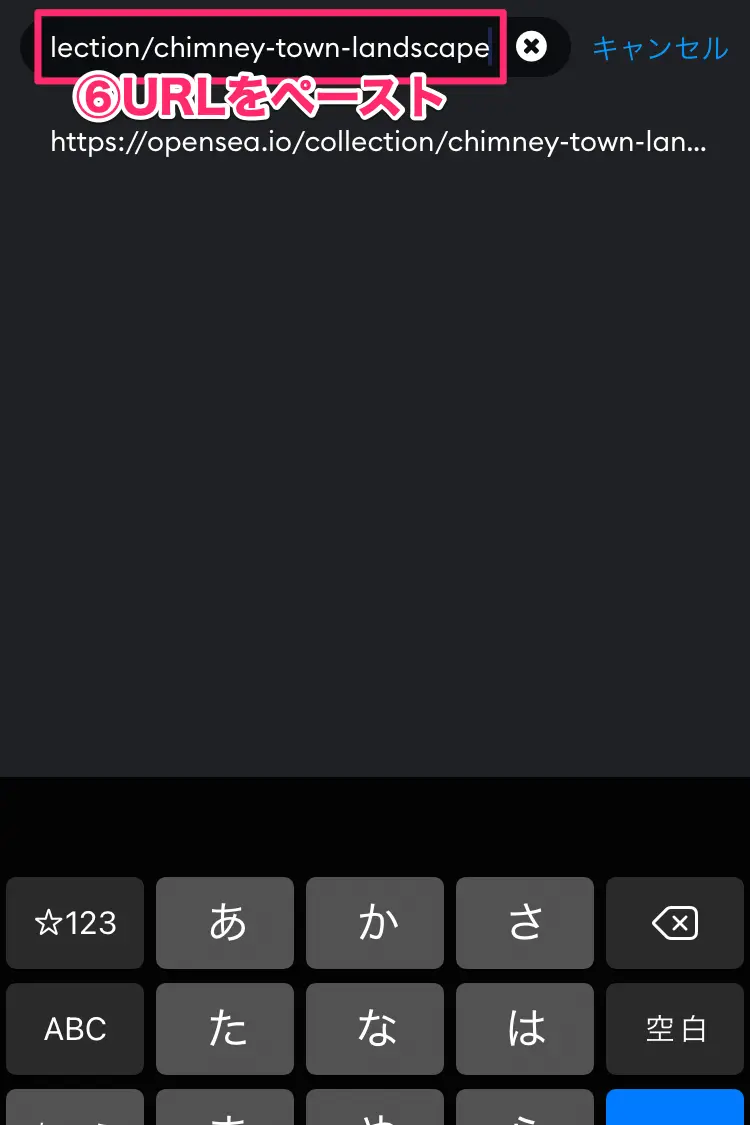The height and width of the screenshot is (1125, 750).
Task: Tap the か key on keyboard
Action: pos(375,923)
